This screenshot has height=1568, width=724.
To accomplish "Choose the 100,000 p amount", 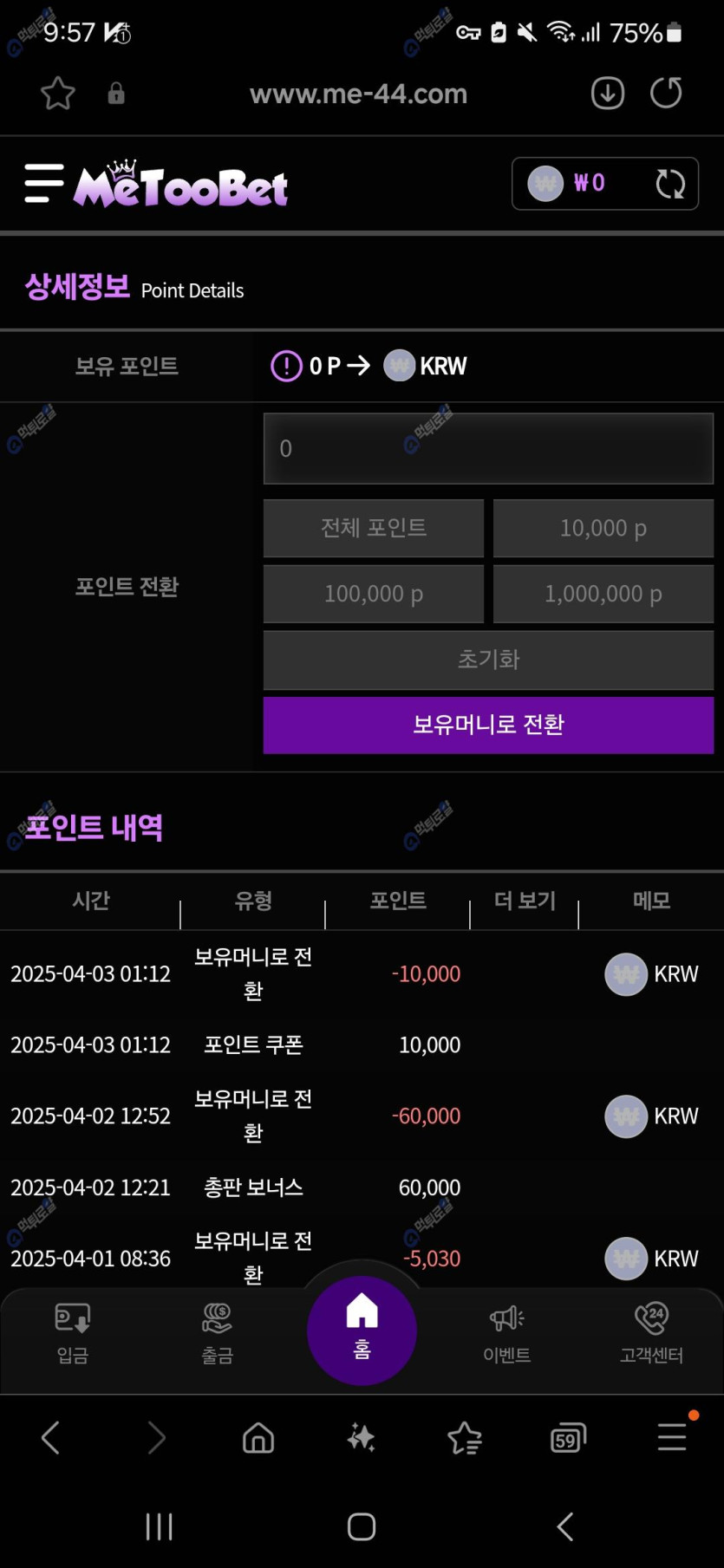I will (x=374, y=594).
